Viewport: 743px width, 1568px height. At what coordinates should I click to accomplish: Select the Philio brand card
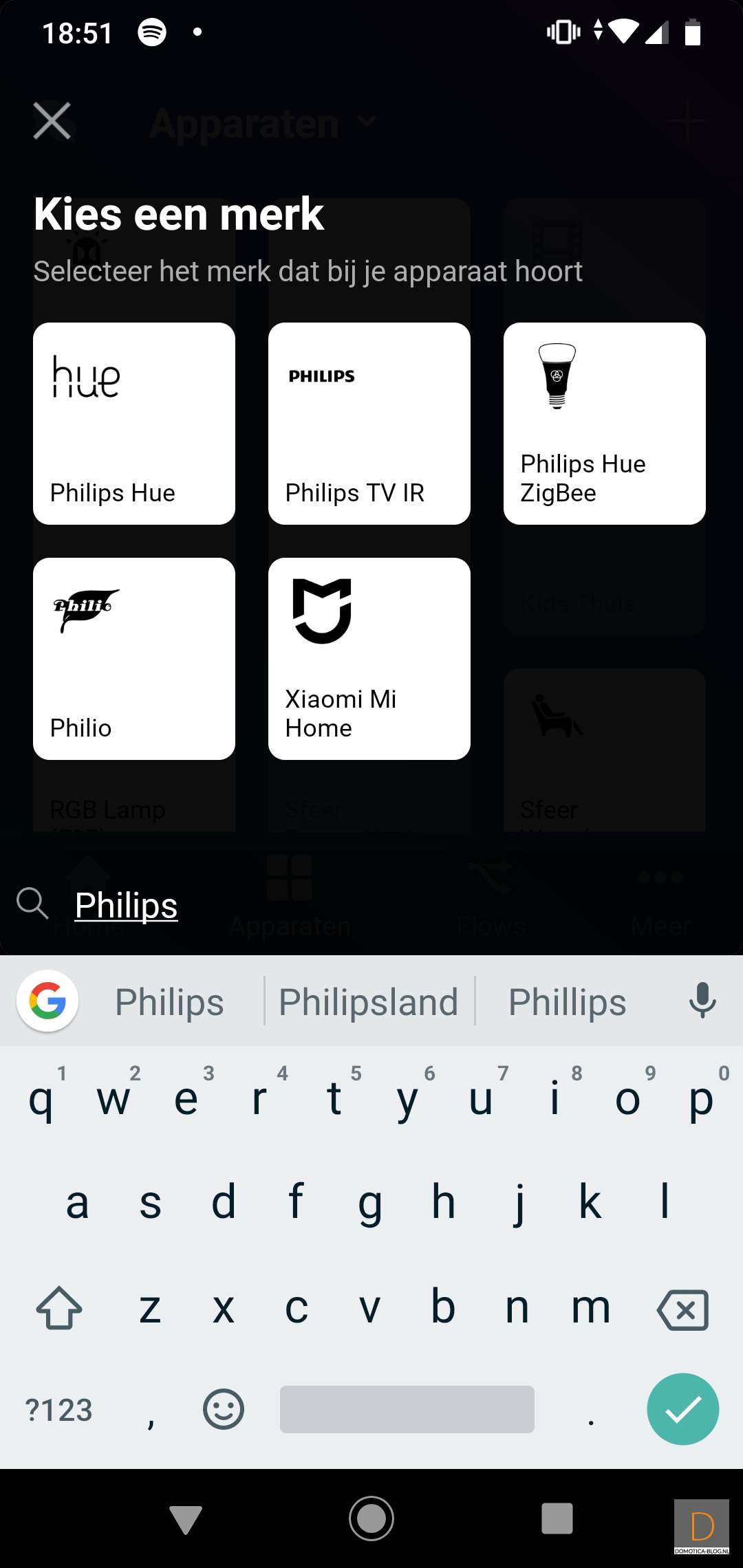[134, 659]
